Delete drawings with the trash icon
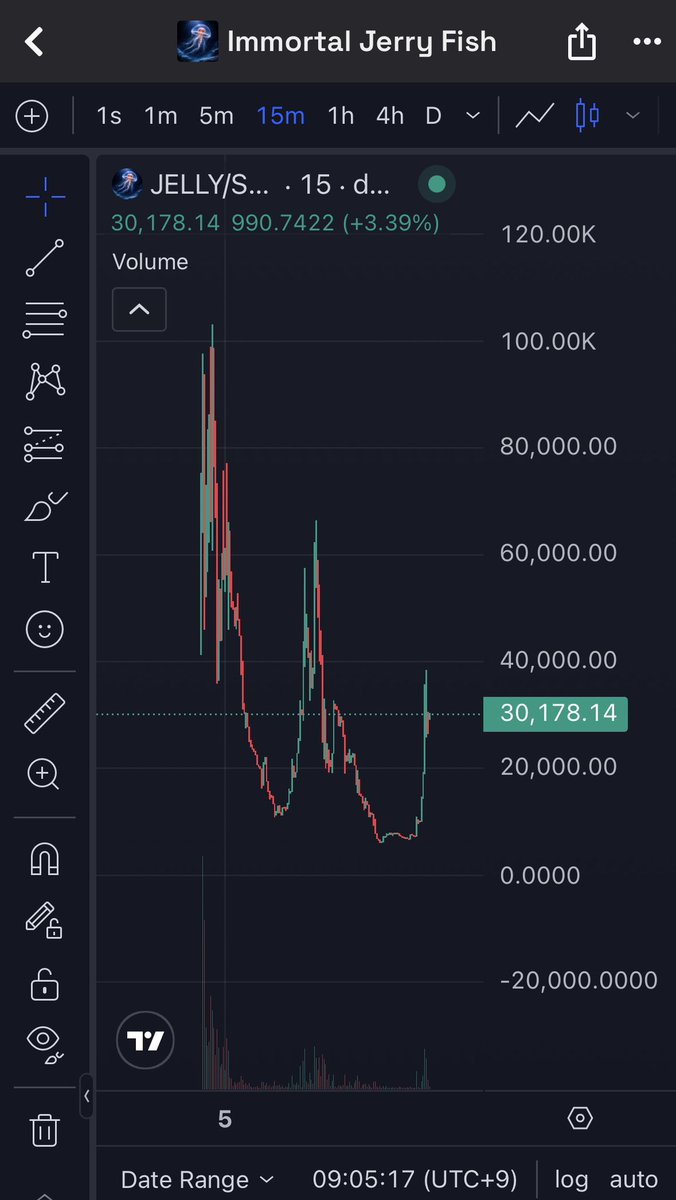676x1200 pixels. (45, 1130)
